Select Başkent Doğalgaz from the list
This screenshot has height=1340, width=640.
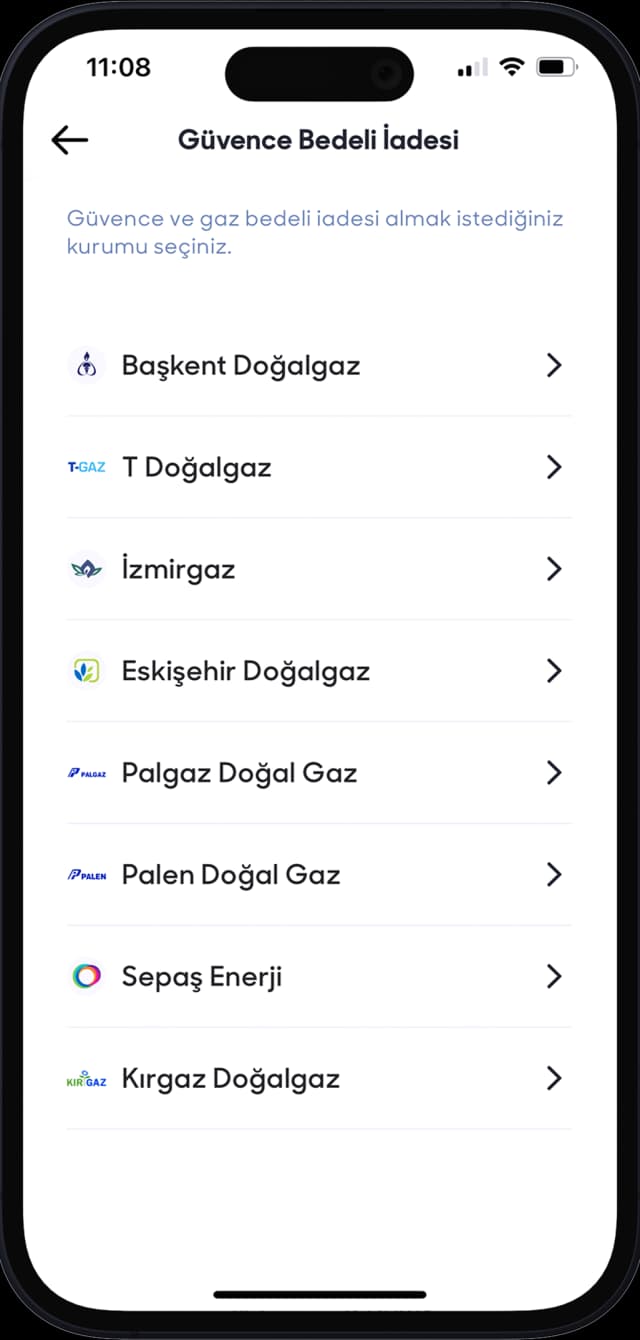click(x=240, y=366)
